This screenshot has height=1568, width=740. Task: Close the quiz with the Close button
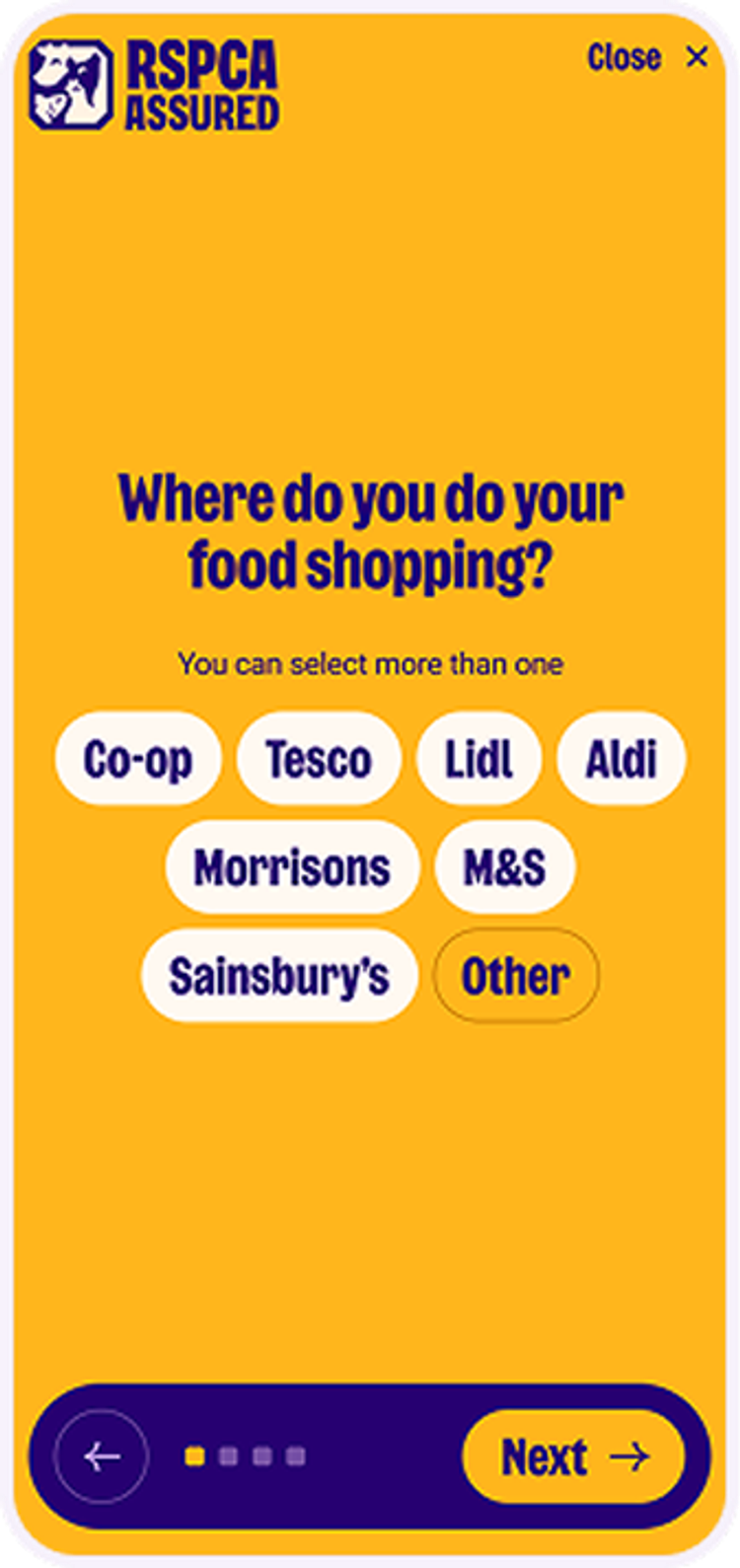click(647, 57)
